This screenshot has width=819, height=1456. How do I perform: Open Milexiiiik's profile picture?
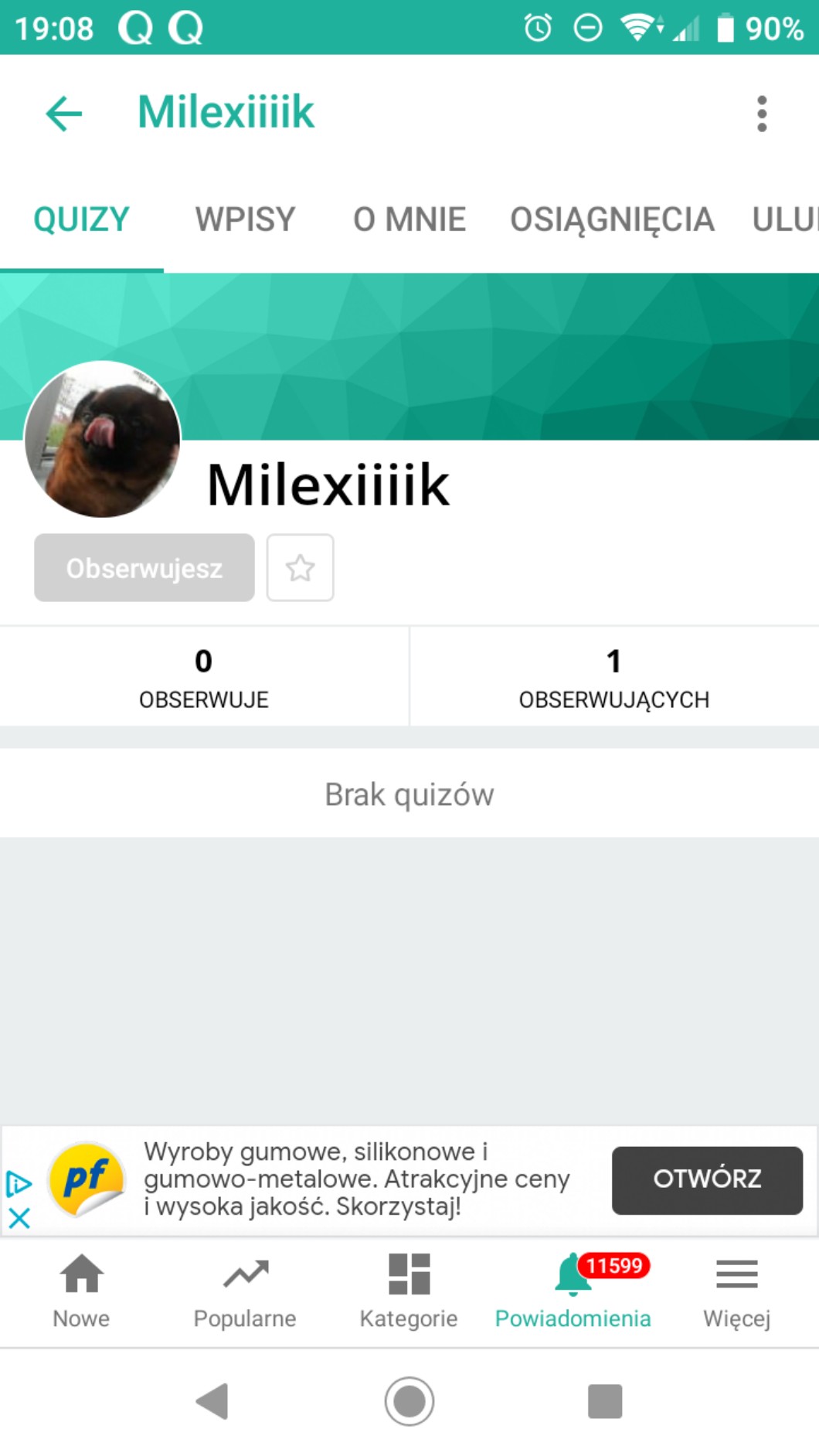tap(103, 439)
